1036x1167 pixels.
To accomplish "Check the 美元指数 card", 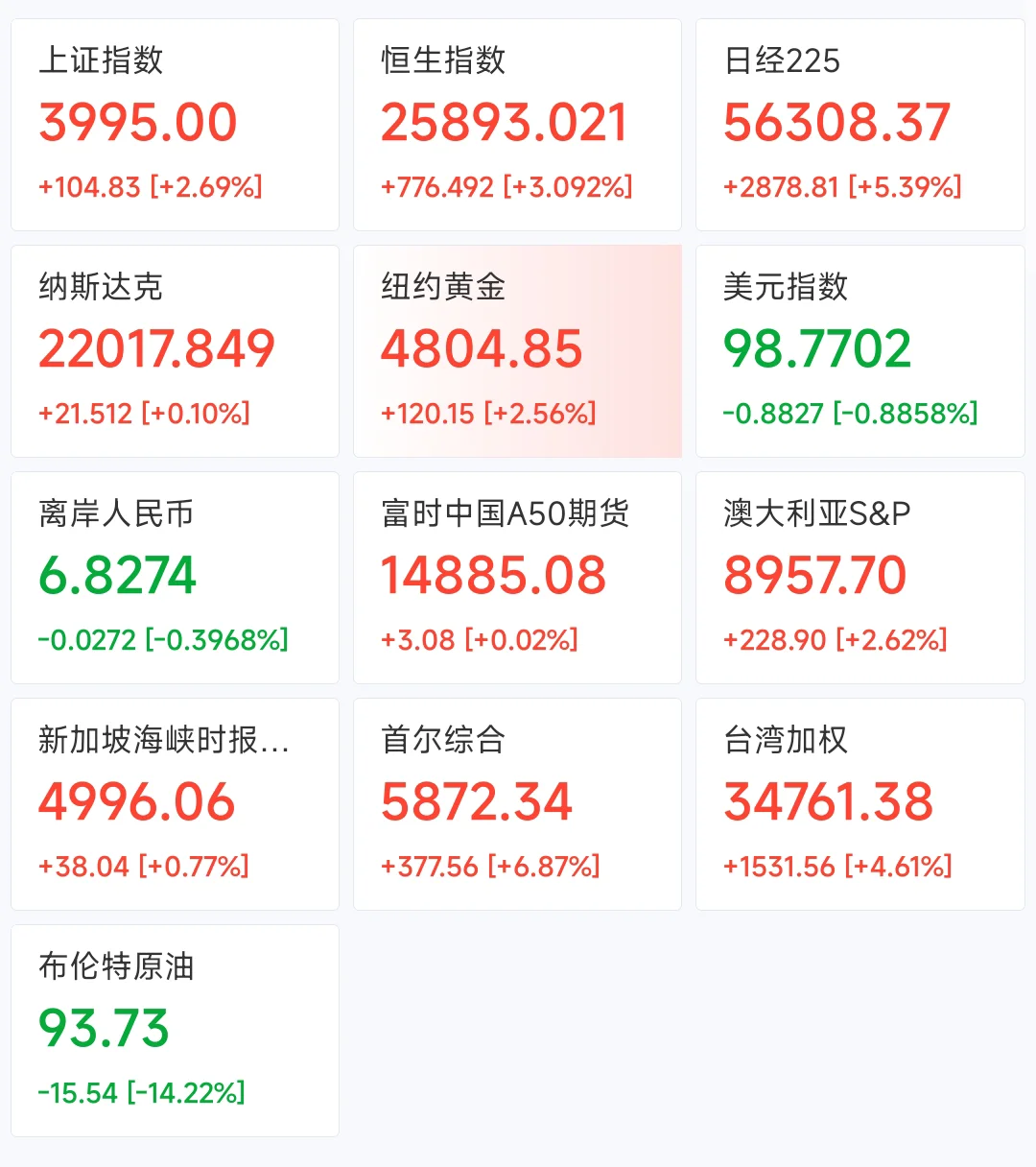I will pos(859,351).
